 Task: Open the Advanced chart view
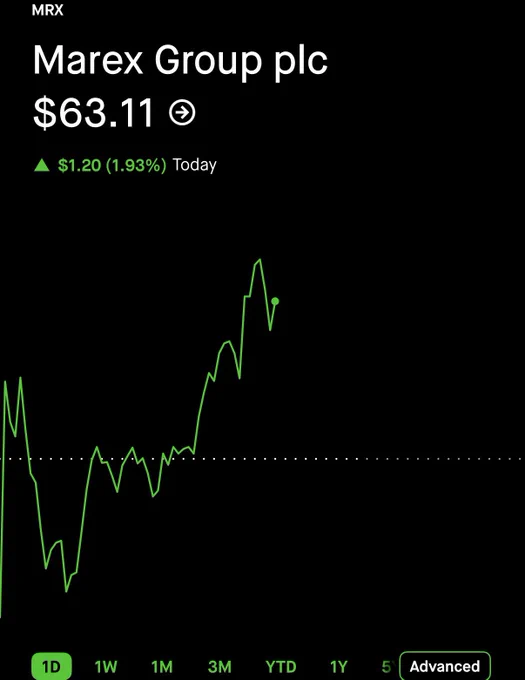click(x=445, y=666)
